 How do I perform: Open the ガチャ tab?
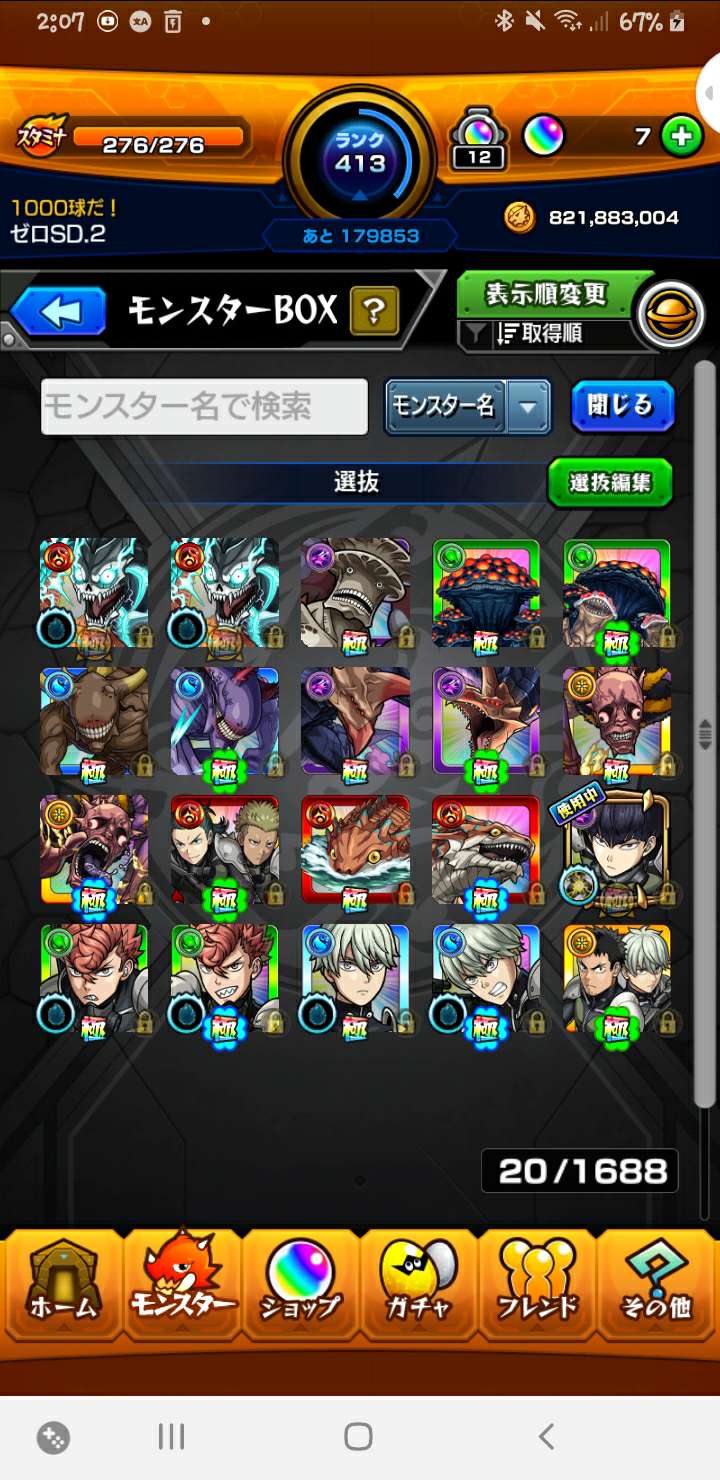tap(418, 1285)
